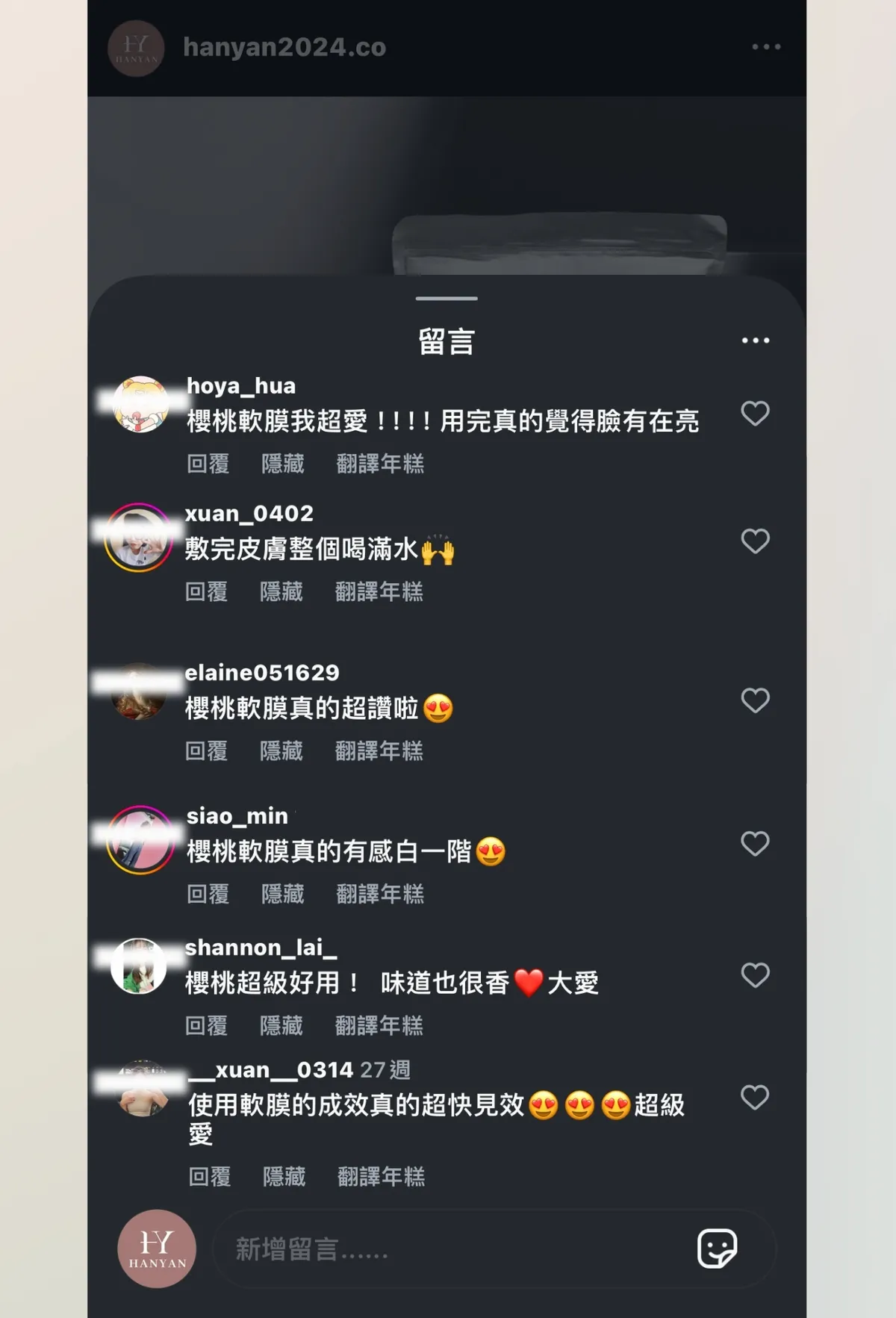Like shannon_lai_'s comment
The image size is (896, 1318).
pos(755,975)
